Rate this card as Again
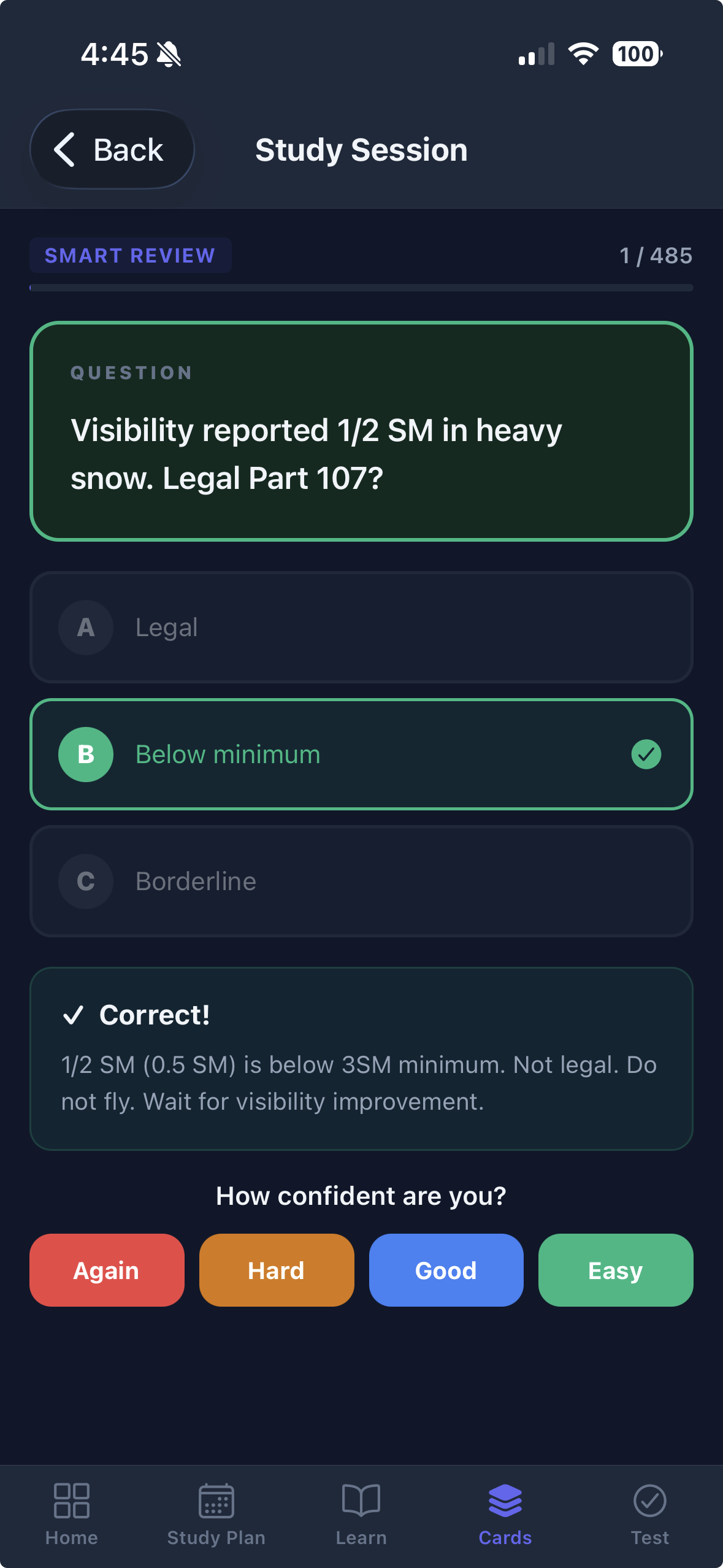The image size is (723, 1568). click(x=107, y=1270)
